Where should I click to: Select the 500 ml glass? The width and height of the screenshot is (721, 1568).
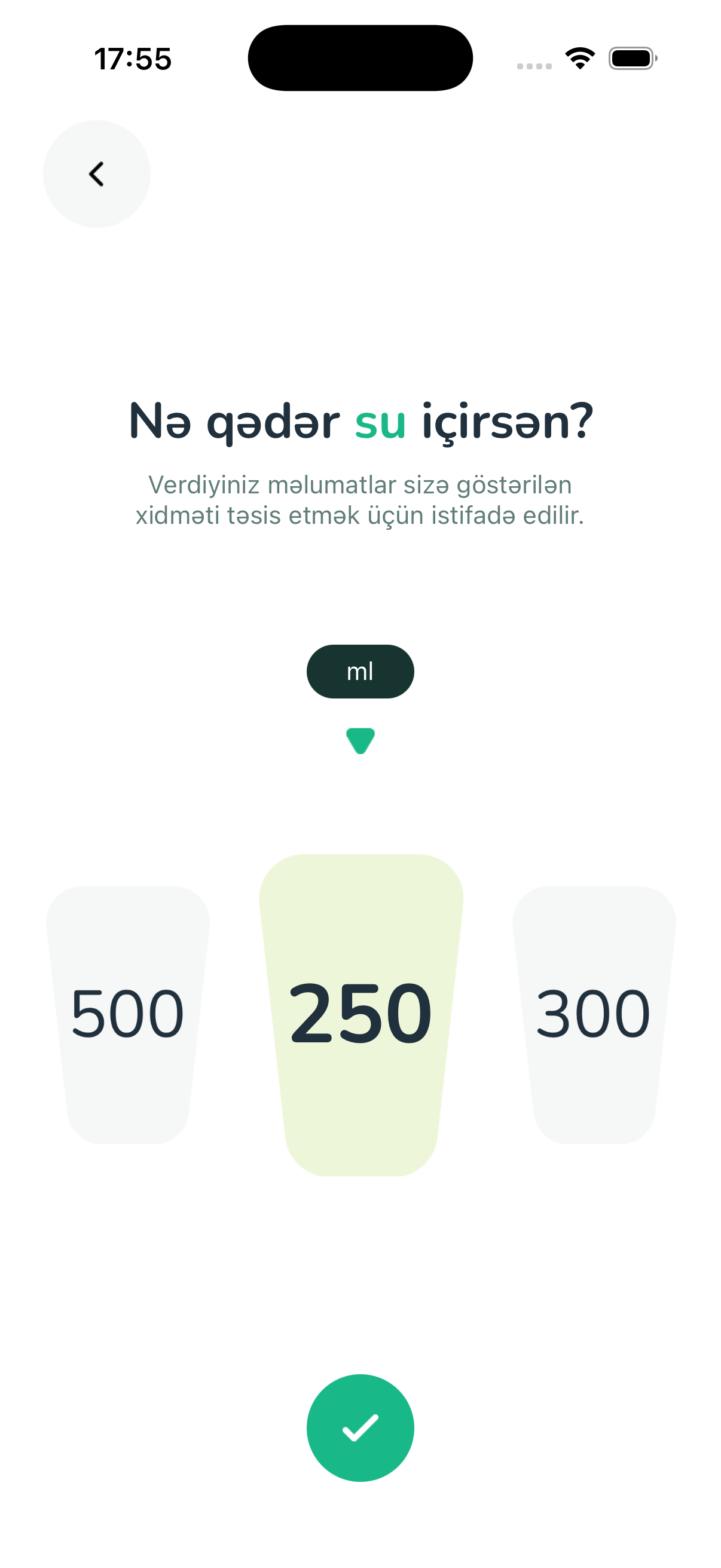coord(128,1015)
